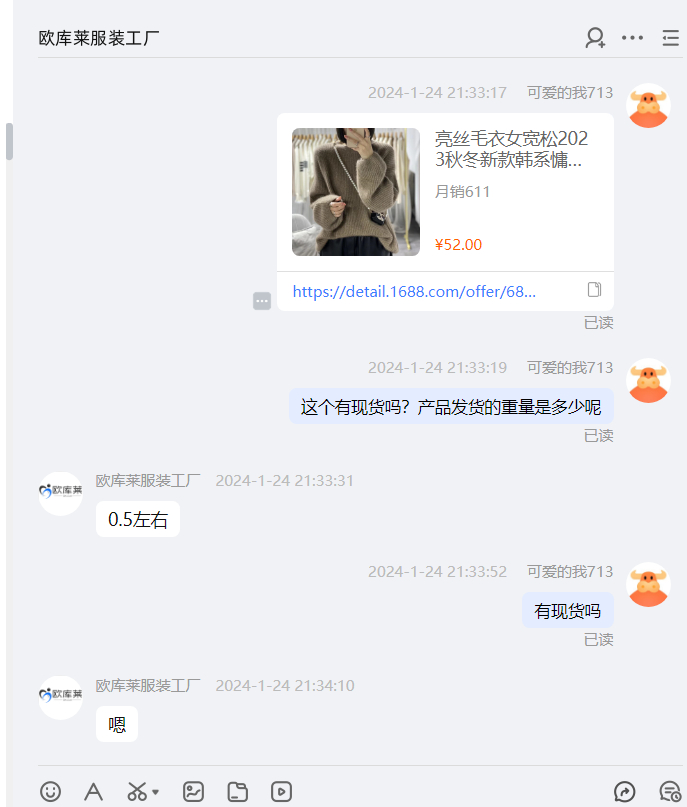Tap my cow avatar beside the product card message
687x807 pixels.
(x=648, y=105)
